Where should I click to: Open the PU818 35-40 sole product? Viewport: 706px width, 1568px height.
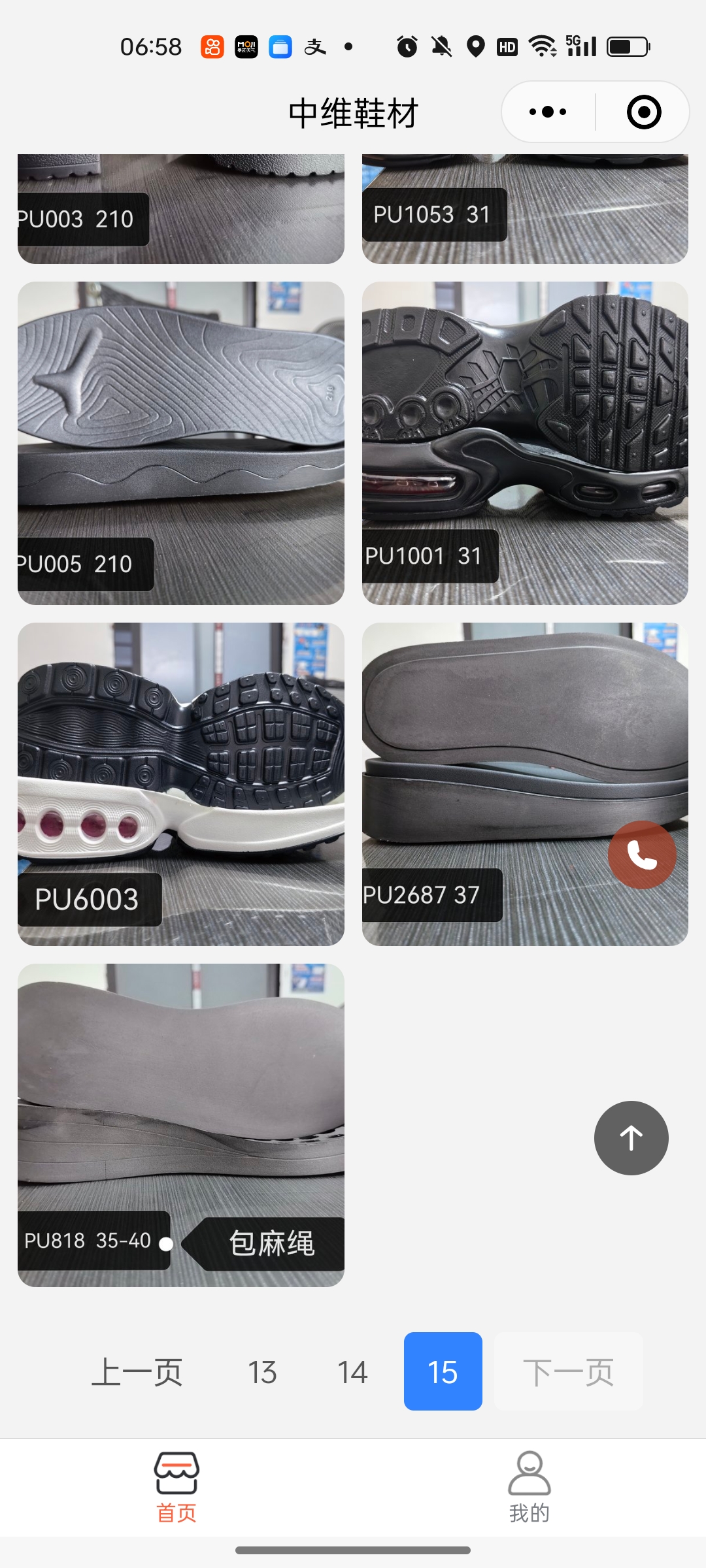(180, 1124)
